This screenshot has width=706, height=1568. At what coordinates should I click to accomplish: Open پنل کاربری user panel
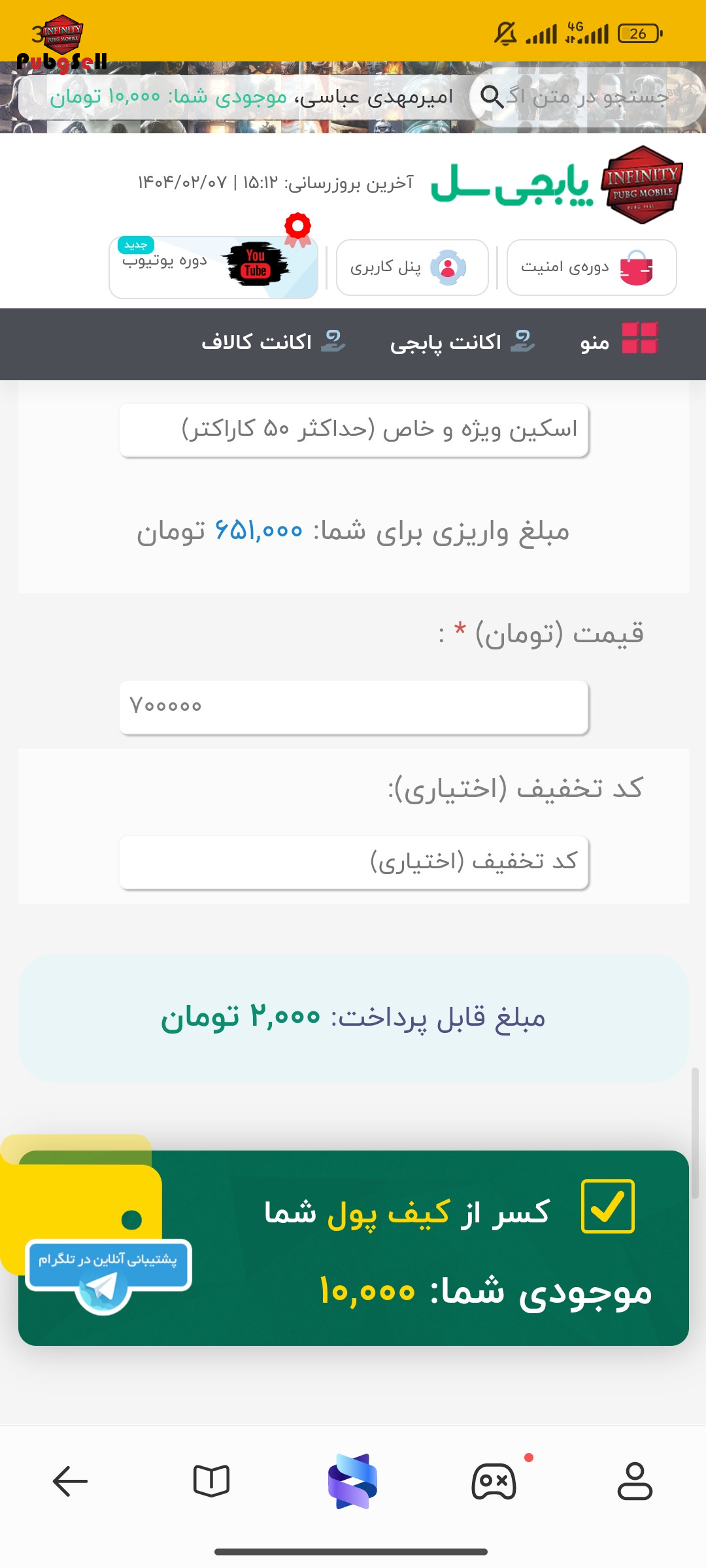[412, 267]
